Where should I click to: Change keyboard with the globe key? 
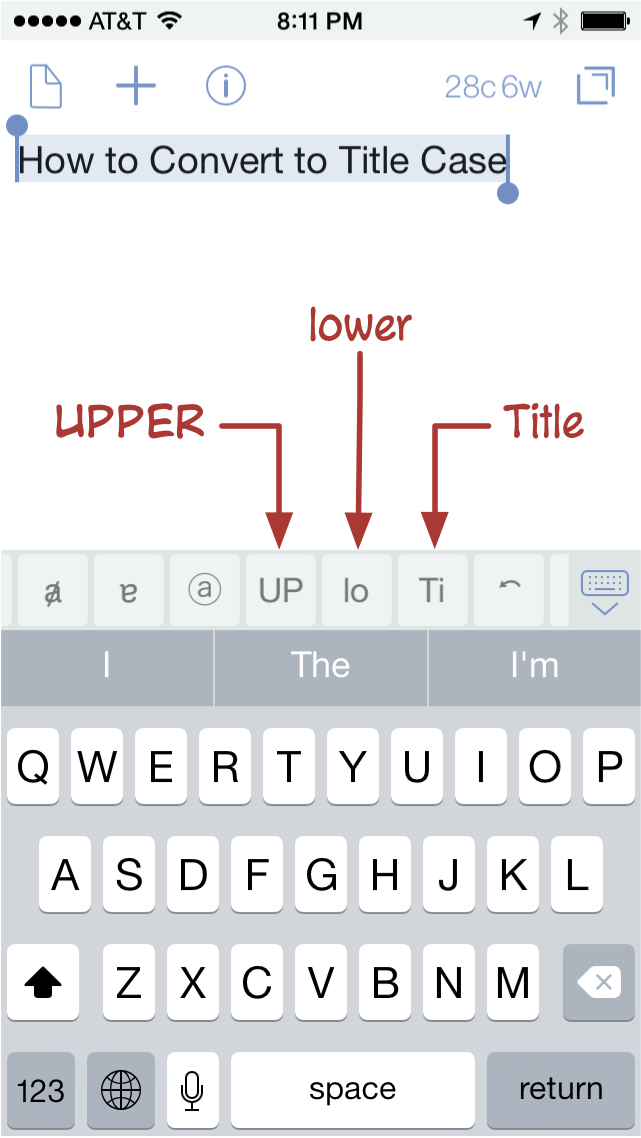(x=121, y=1090)
